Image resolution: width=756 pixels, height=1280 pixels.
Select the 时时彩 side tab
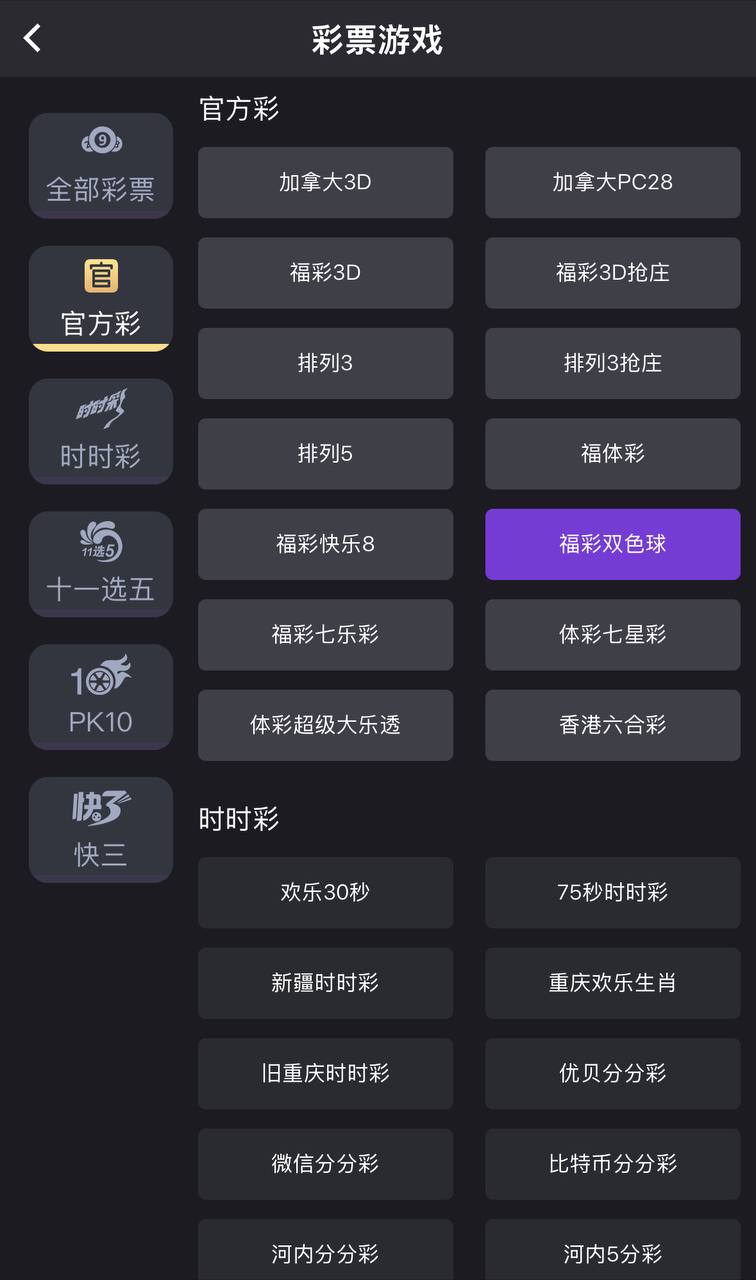tap(100, 431)
